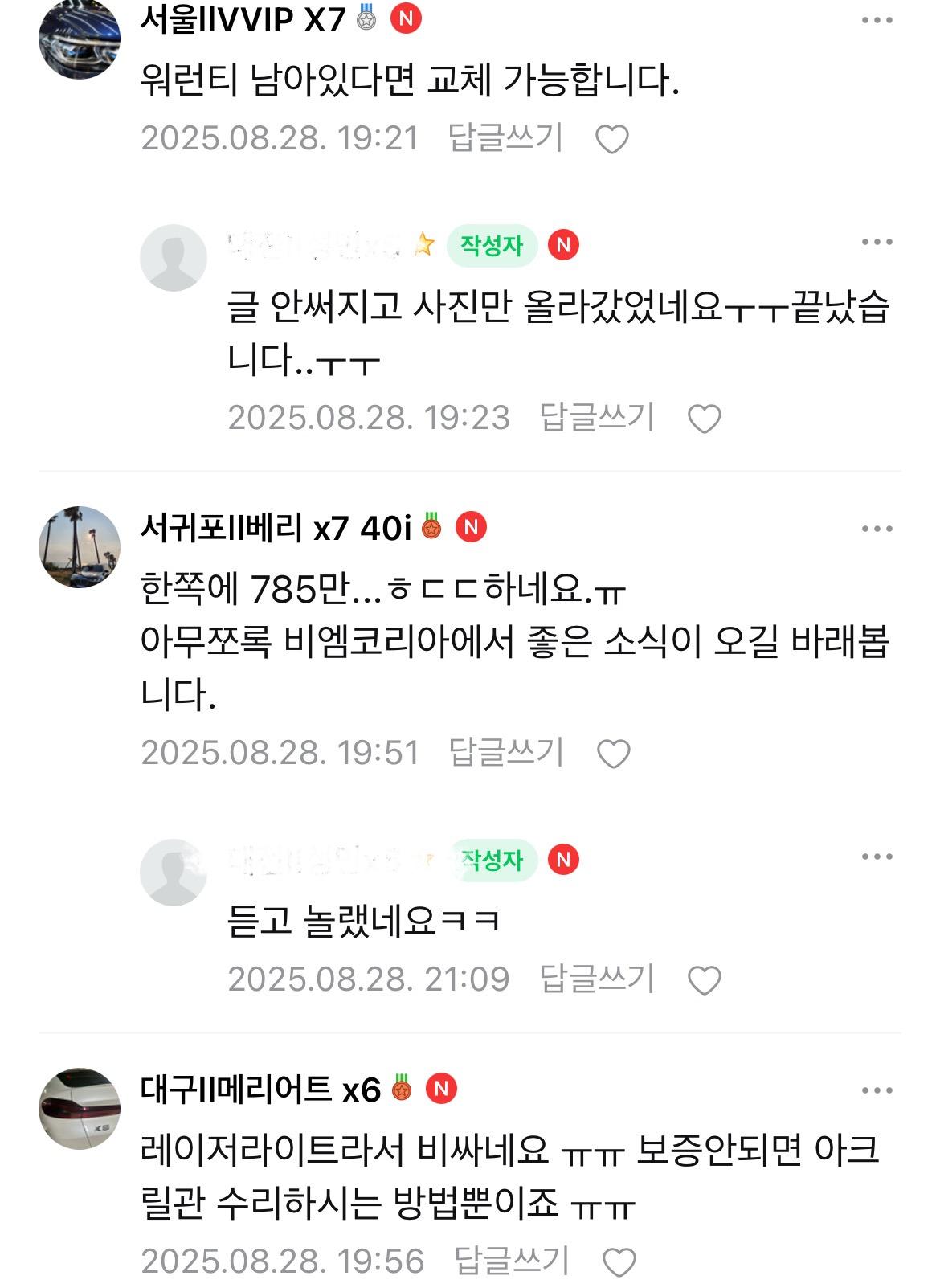
Task: View 서귀포II베리 x7 40i's profile photo
Action: point(79,546)
